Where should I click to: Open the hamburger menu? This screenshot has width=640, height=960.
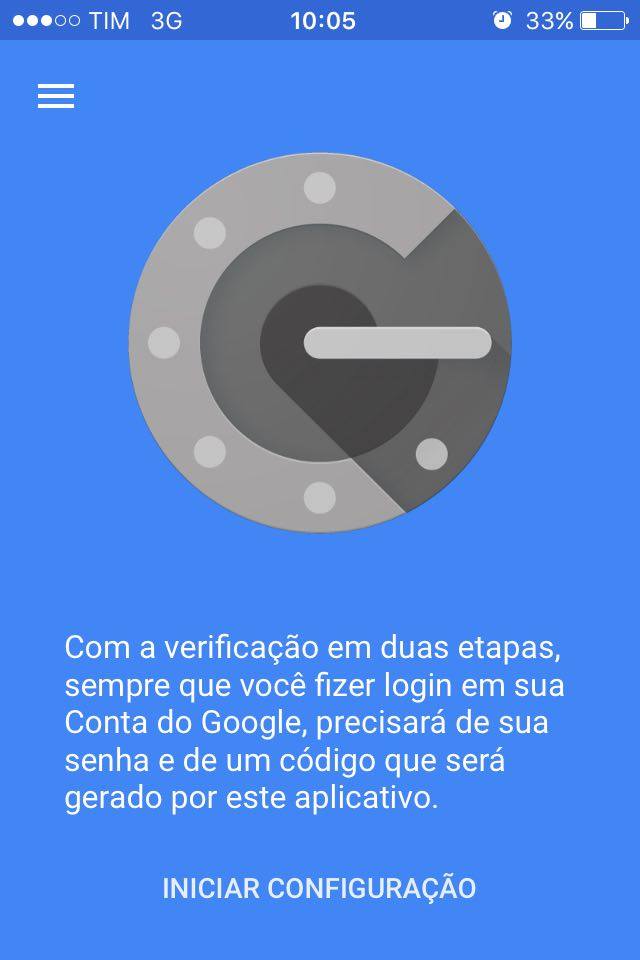[56, 95]
